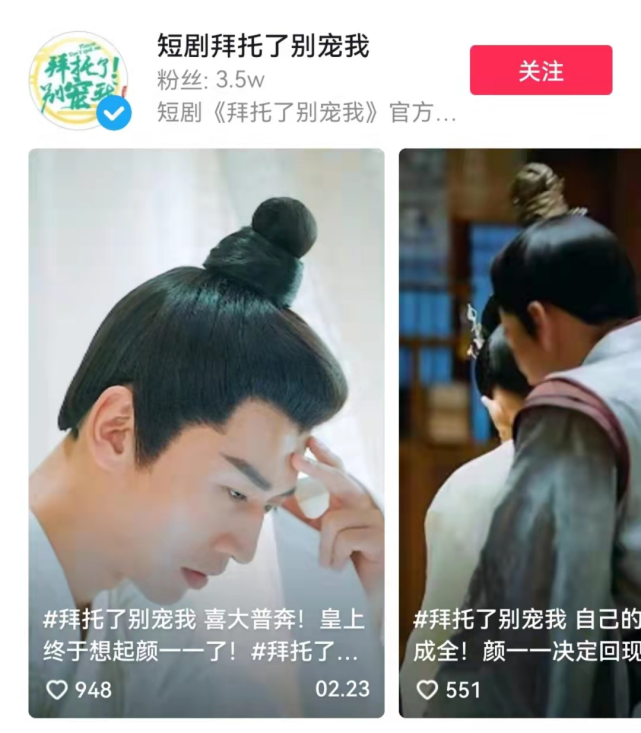Open the 短剧拜托了别宠我 account name
The image size is (641, 733).
[x=263, y=46]
